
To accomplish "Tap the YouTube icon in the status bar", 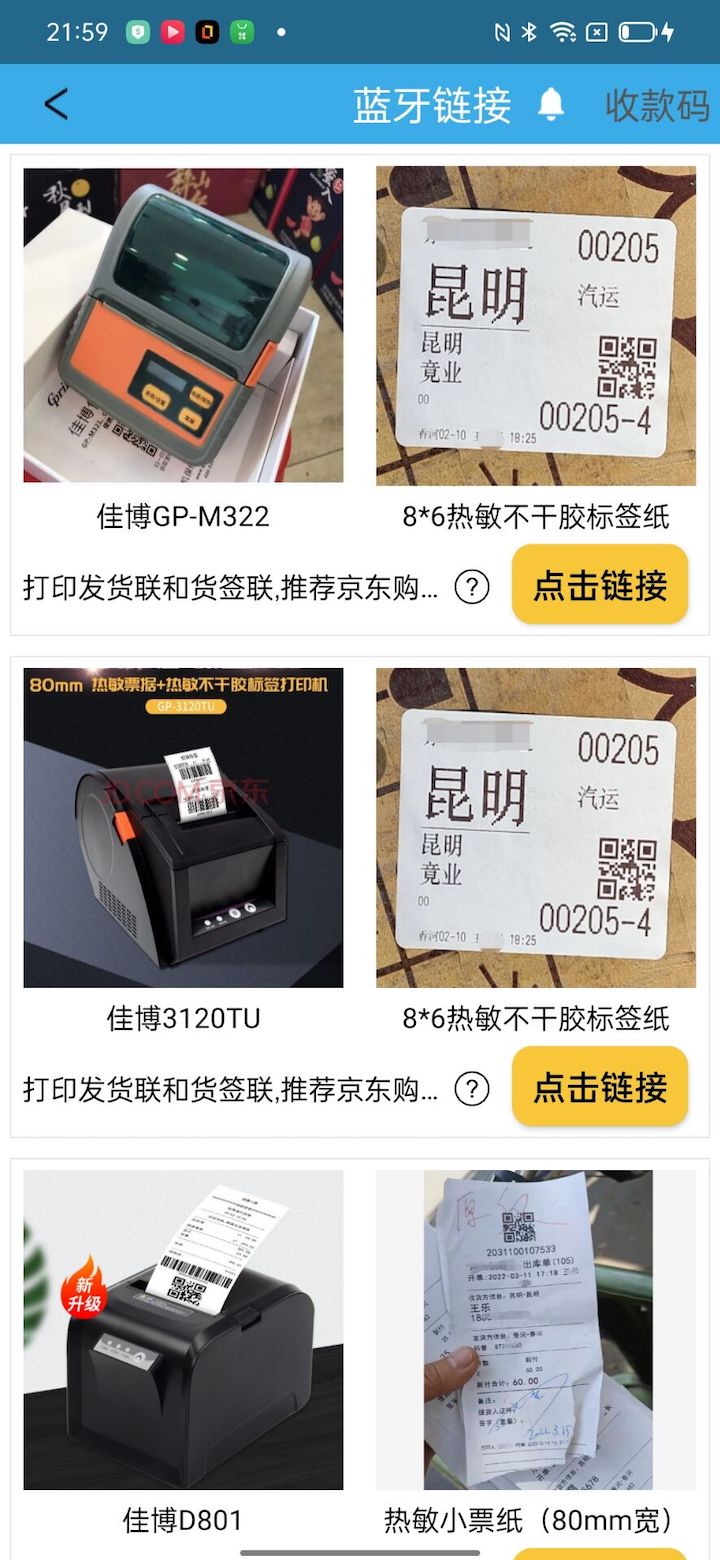I will 172,31.
